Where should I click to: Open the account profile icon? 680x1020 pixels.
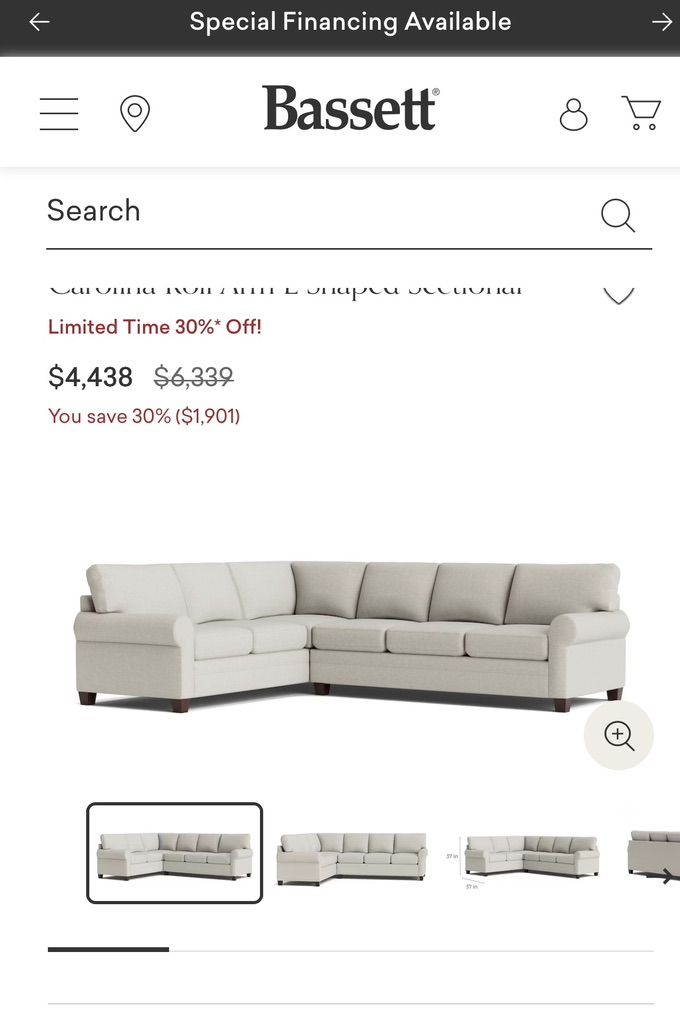(573, 114)
